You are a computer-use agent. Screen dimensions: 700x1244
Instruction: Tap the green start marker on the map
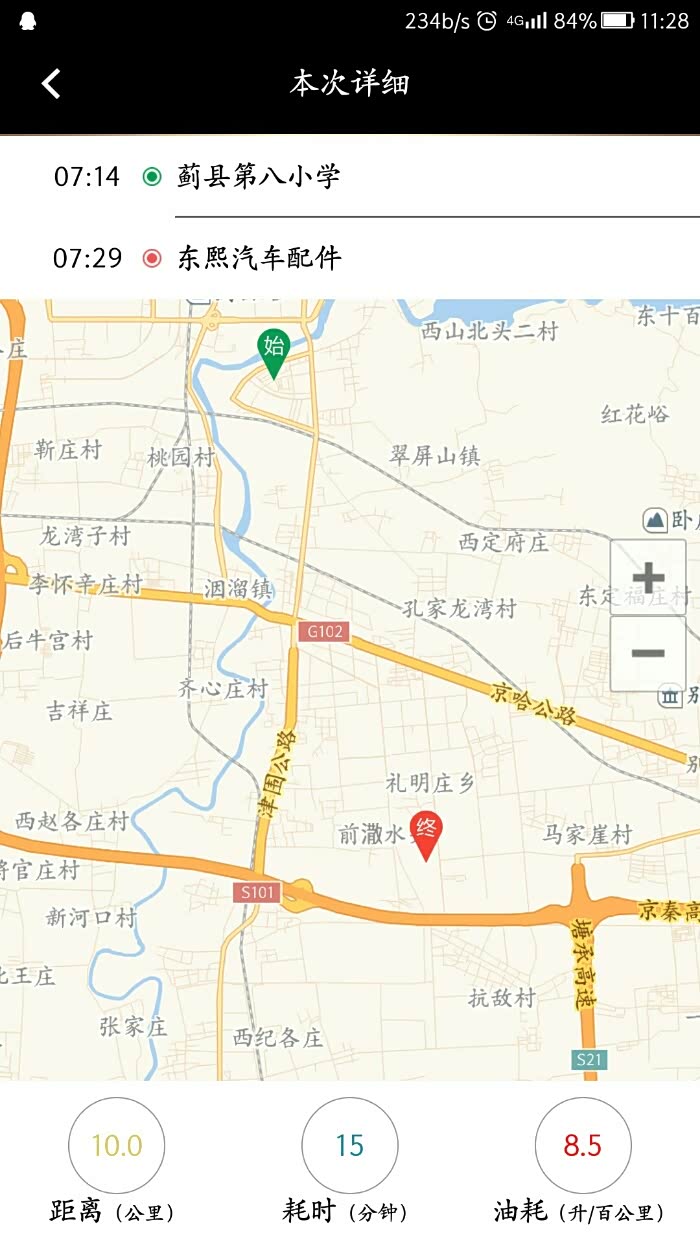point(273,354)
